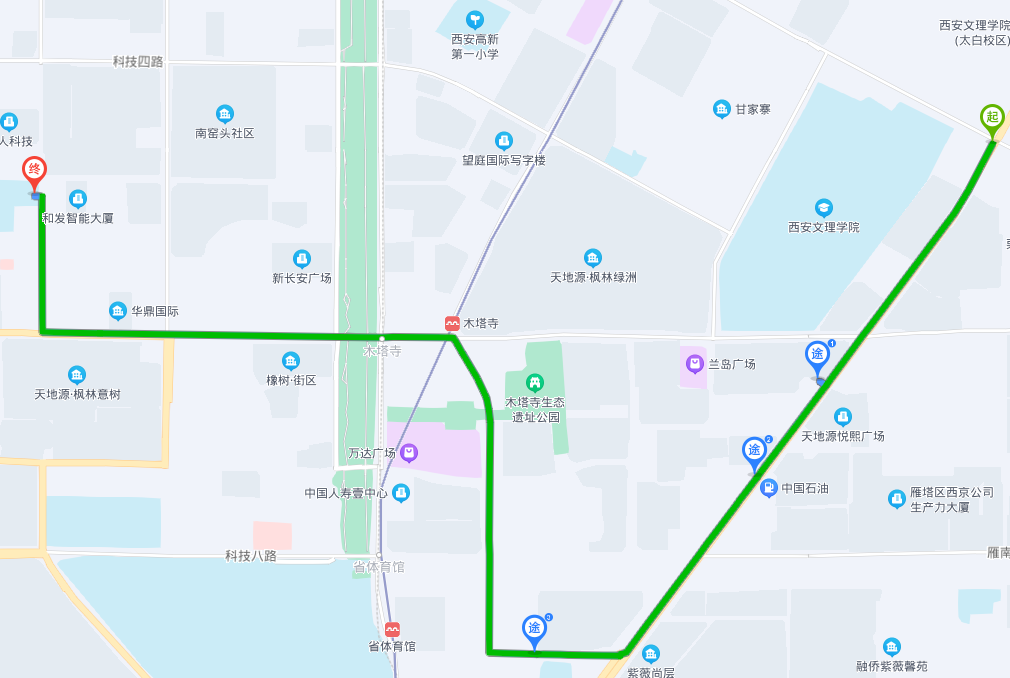
Task: Open 木塔寺生态遗址公园 park POI
Action: pos(535,382)
